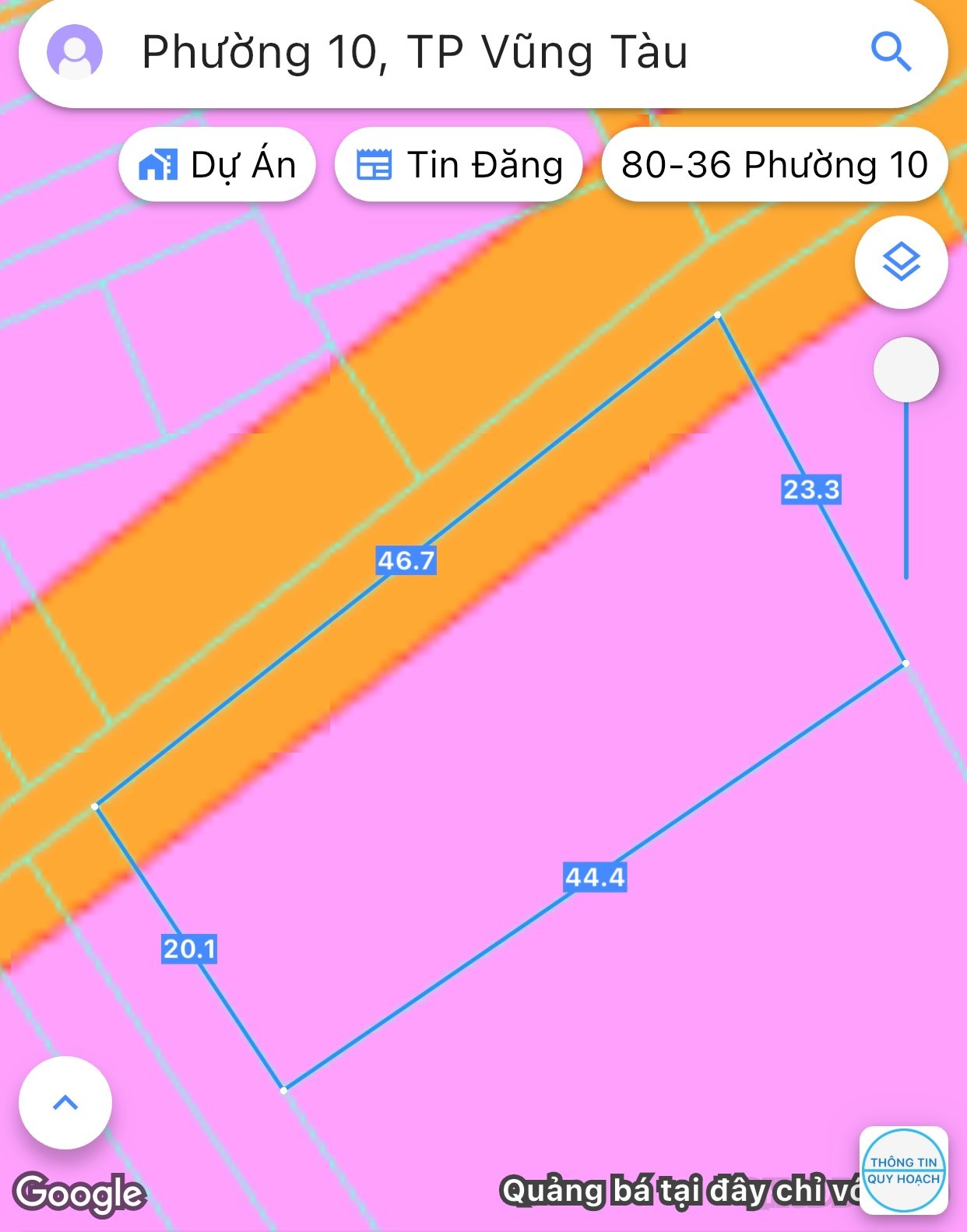Screen dimensions: 967x1232
Task: Open the map layers button
Action: pos(901,261)
